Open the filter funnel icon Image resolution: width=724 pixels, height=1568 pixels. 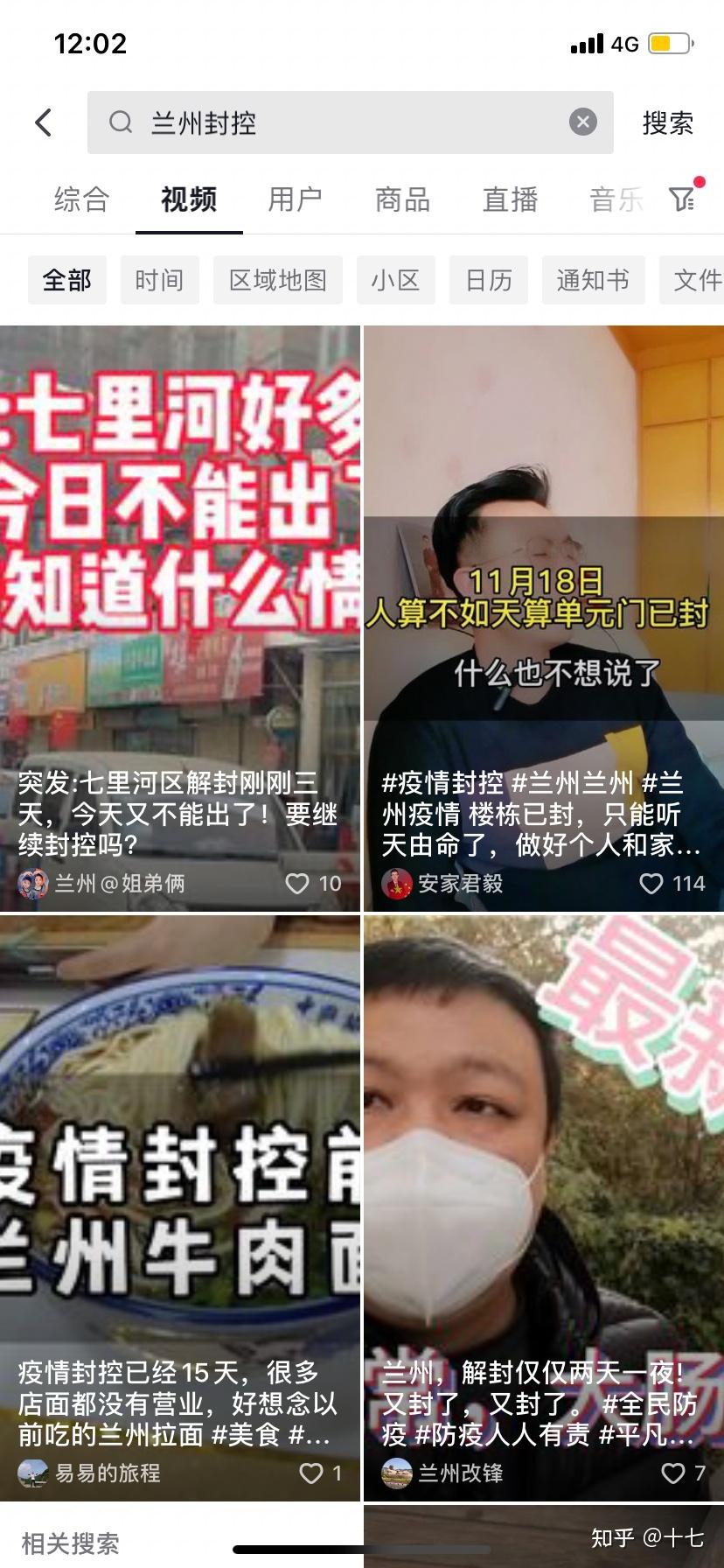pyautogui.click(x=683, y=199)
